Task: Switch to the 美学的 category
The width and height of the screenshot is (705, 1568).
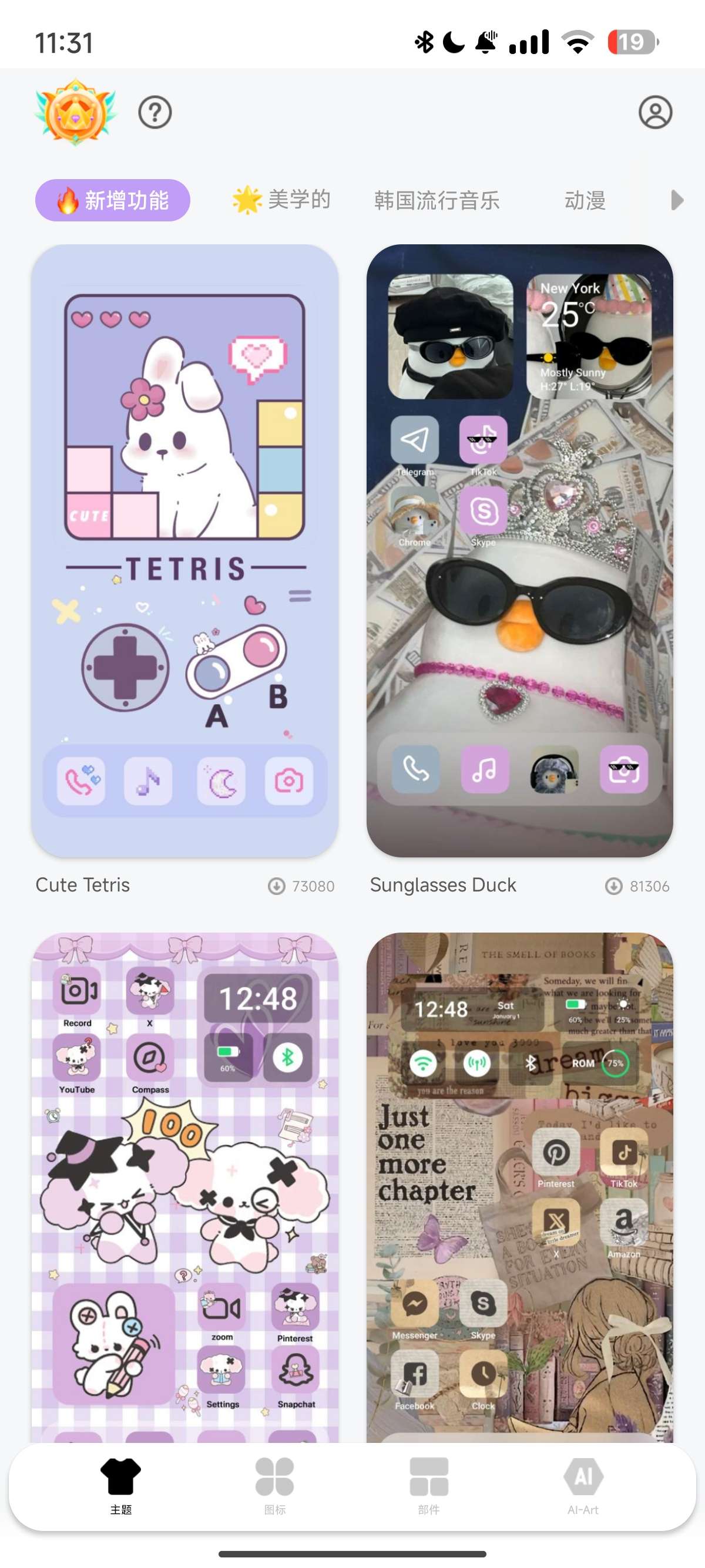Action: 281,200
